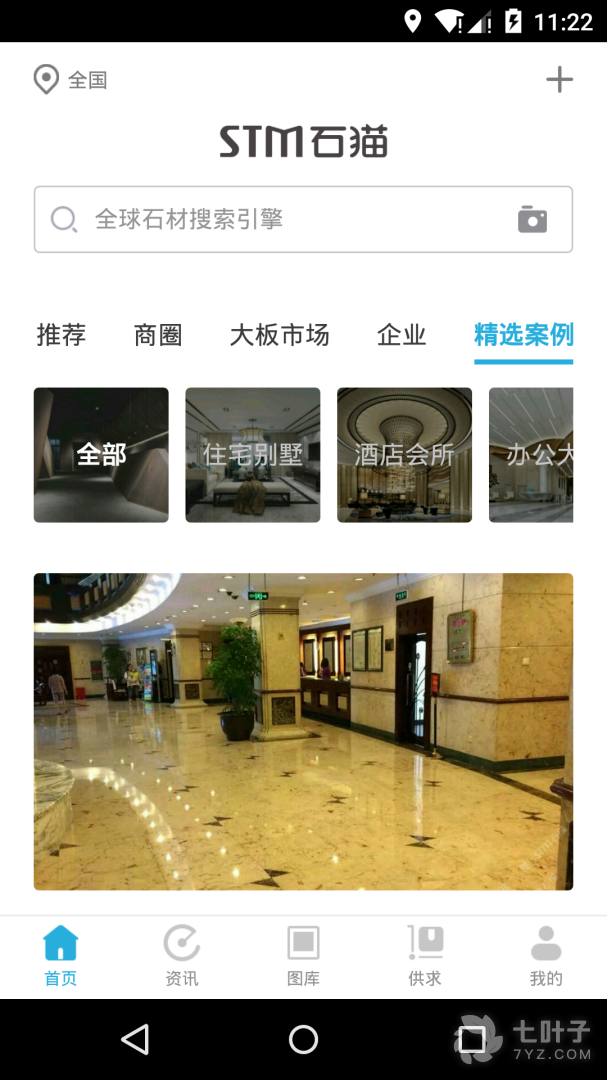The height and width of the screenshot is (1080, 607).
Task: Go to the 我的 profile tab
Action: click(x=546, y=956)
